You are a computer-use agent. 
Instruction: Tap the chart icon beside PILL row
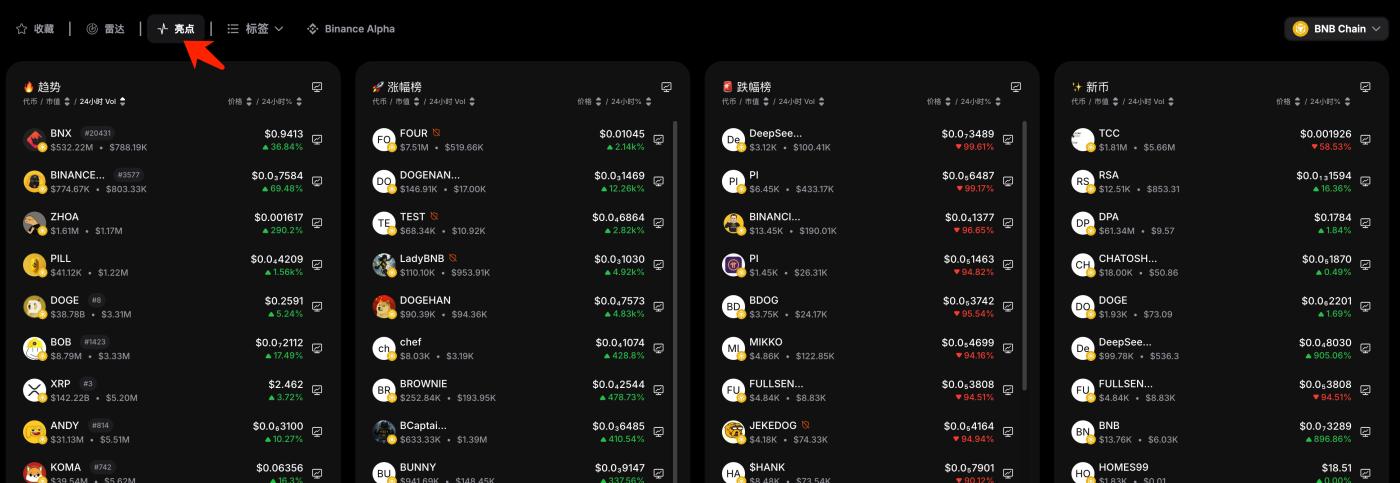317,265
